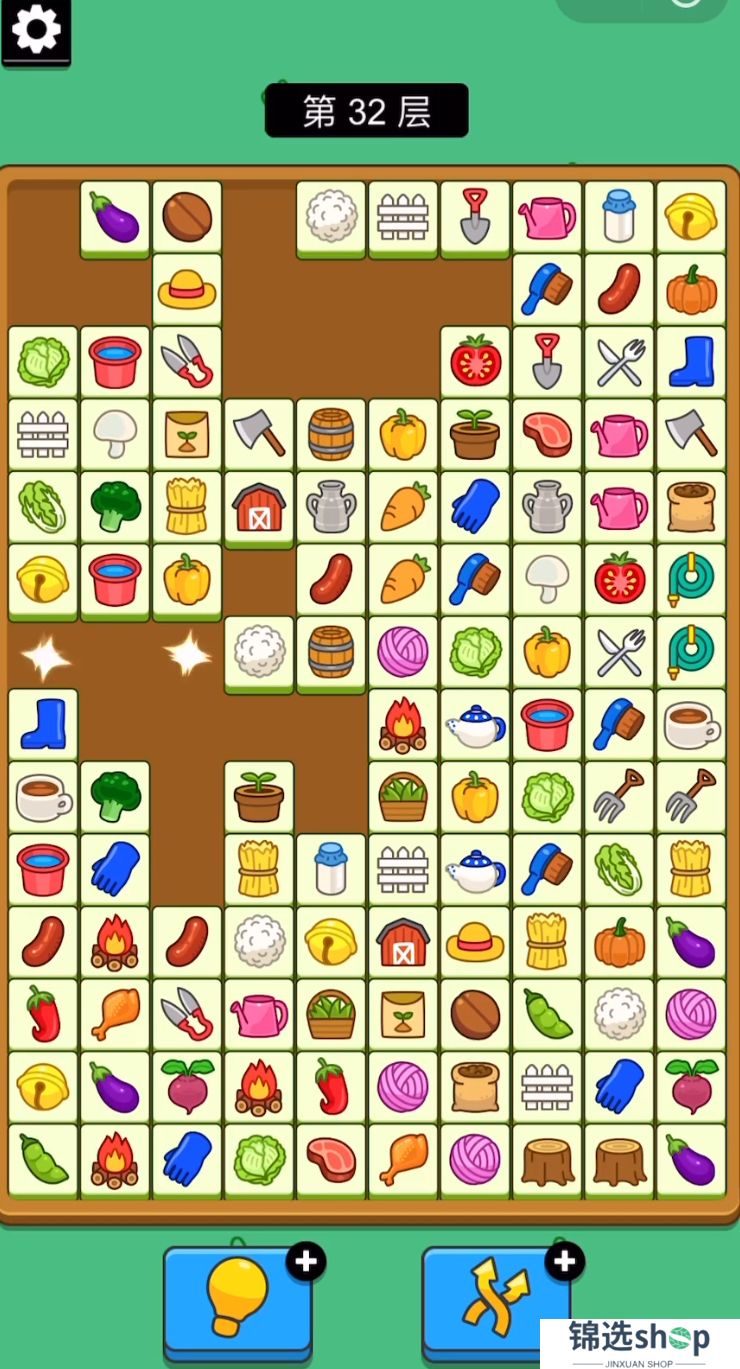This screenshot has width=740, height=1369.
Task: Select the pea pod tile beside the rice ball
Action: click(x=547, y=1014)
